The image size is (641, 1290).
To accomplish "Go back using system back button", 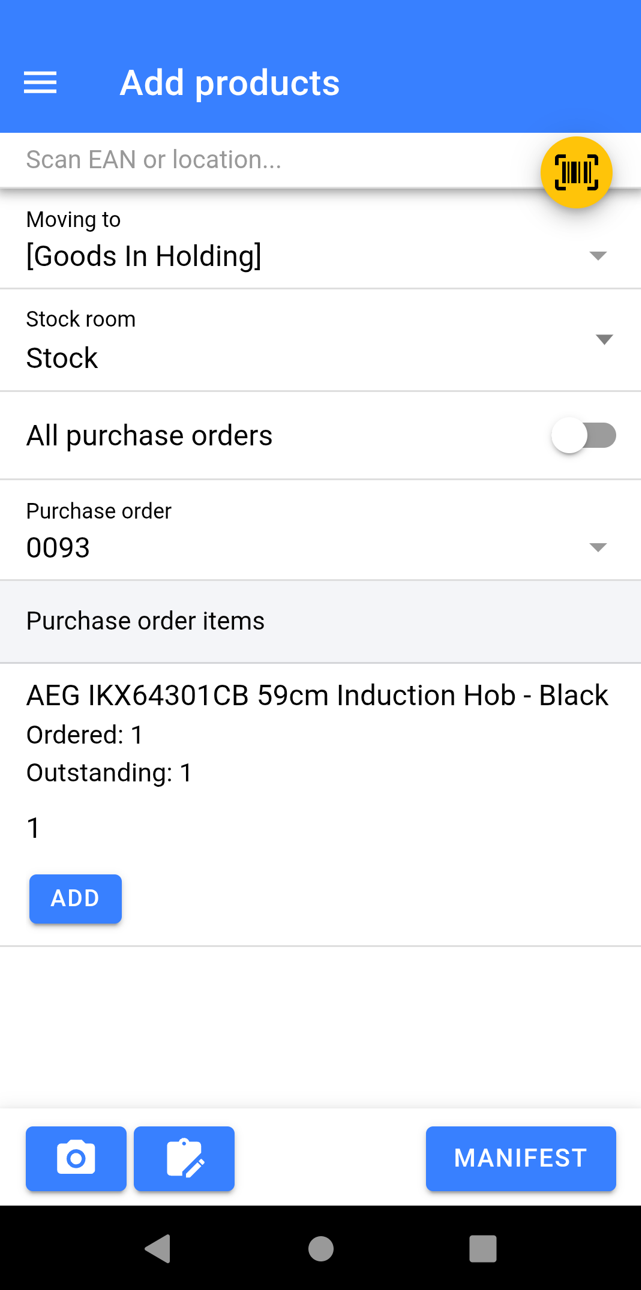I will point(157,1248).
